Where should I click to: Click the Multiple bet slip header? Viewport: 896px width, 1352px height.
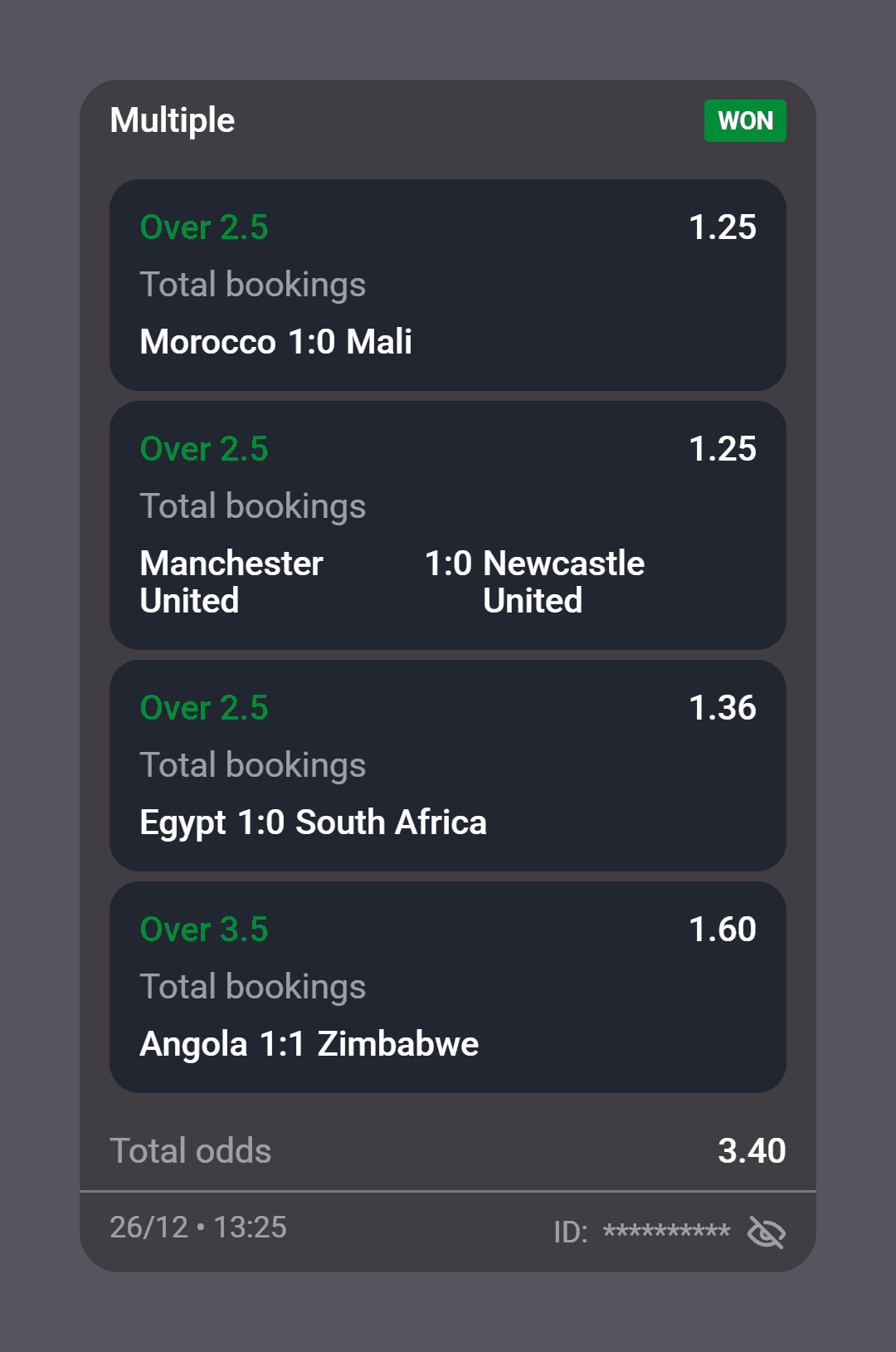pyautogui.click(x=173, y=120)
